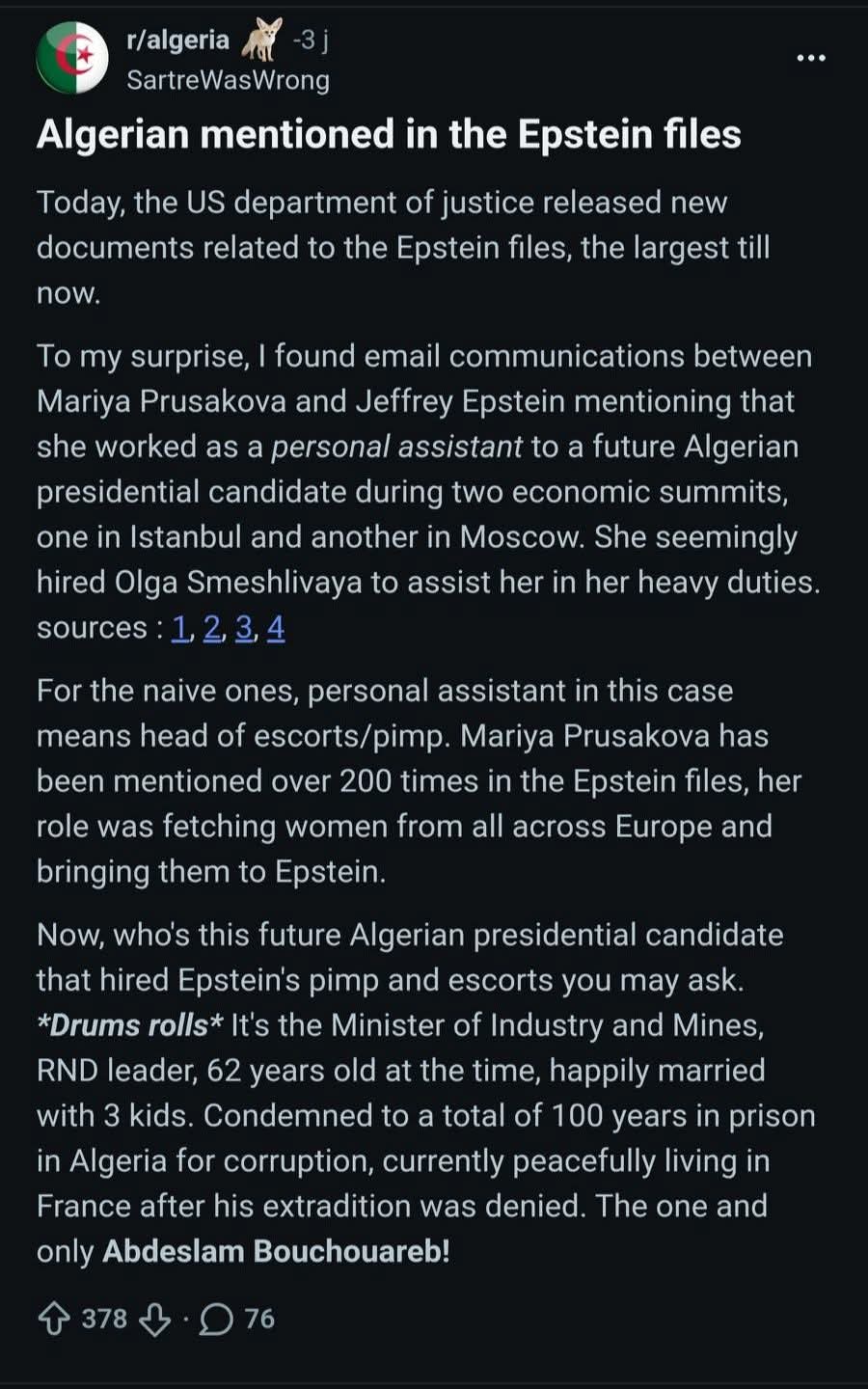View SartreWasWrong's profile

(x=228, y=80)
